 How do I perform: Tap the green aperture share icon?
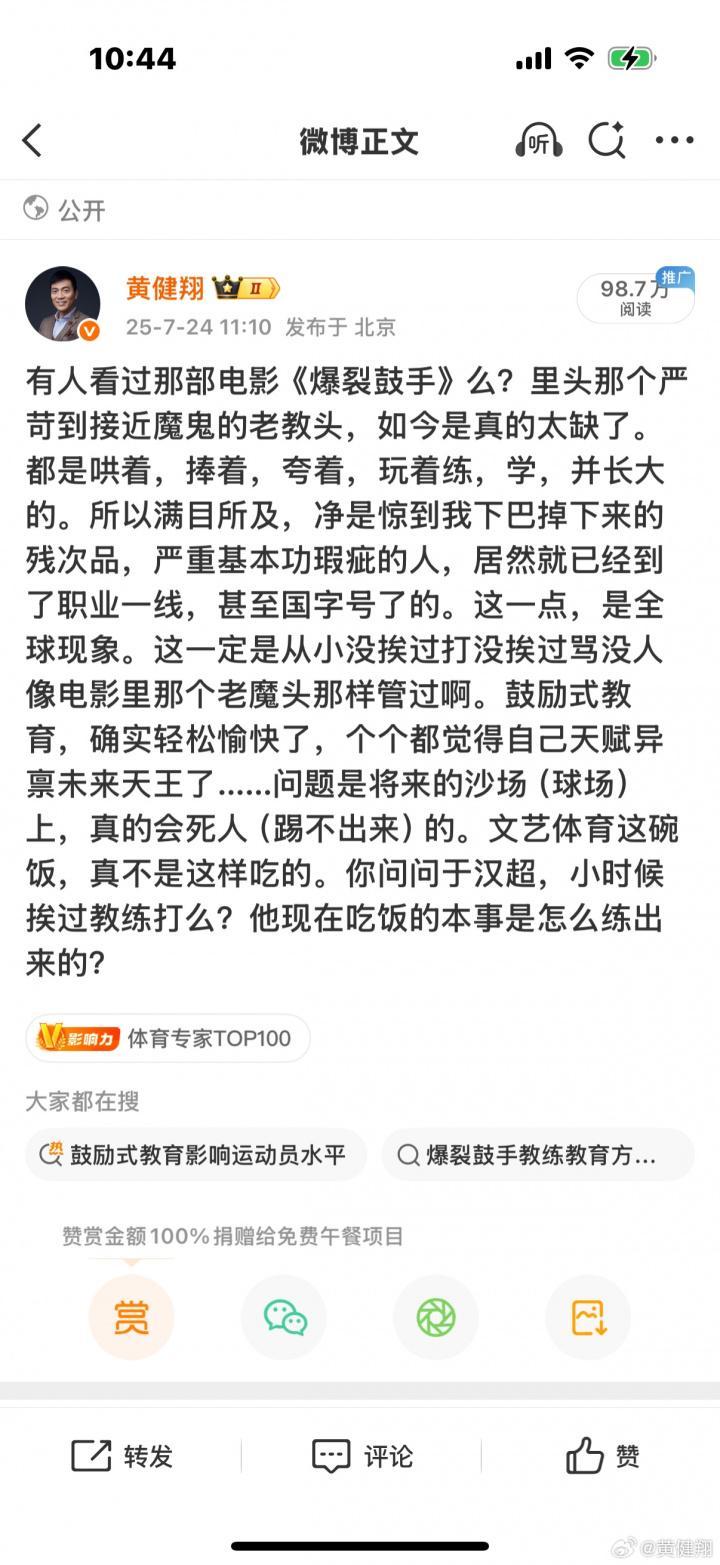click(x=435, y=1318)
